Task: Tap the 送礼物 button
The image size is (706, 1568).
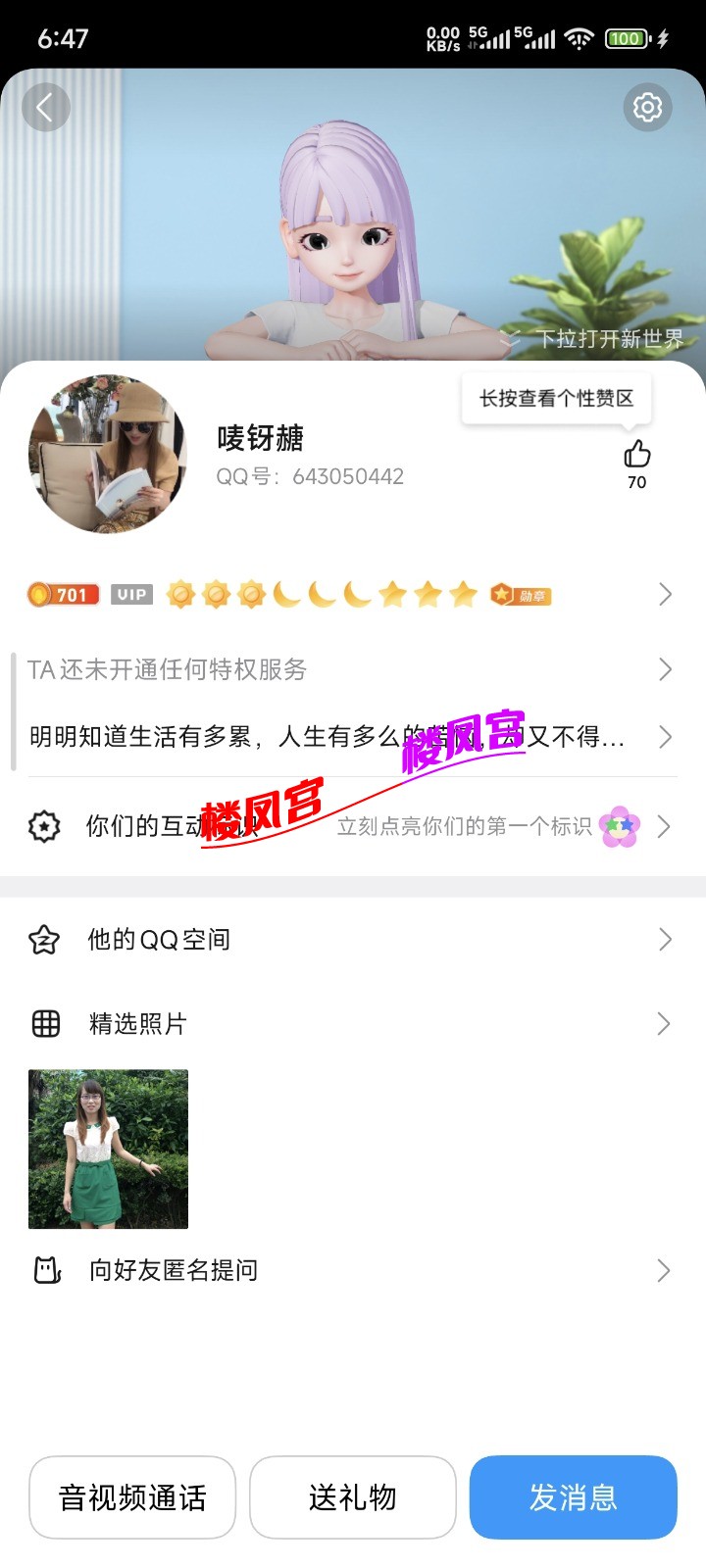Action: coord(352,1497)
